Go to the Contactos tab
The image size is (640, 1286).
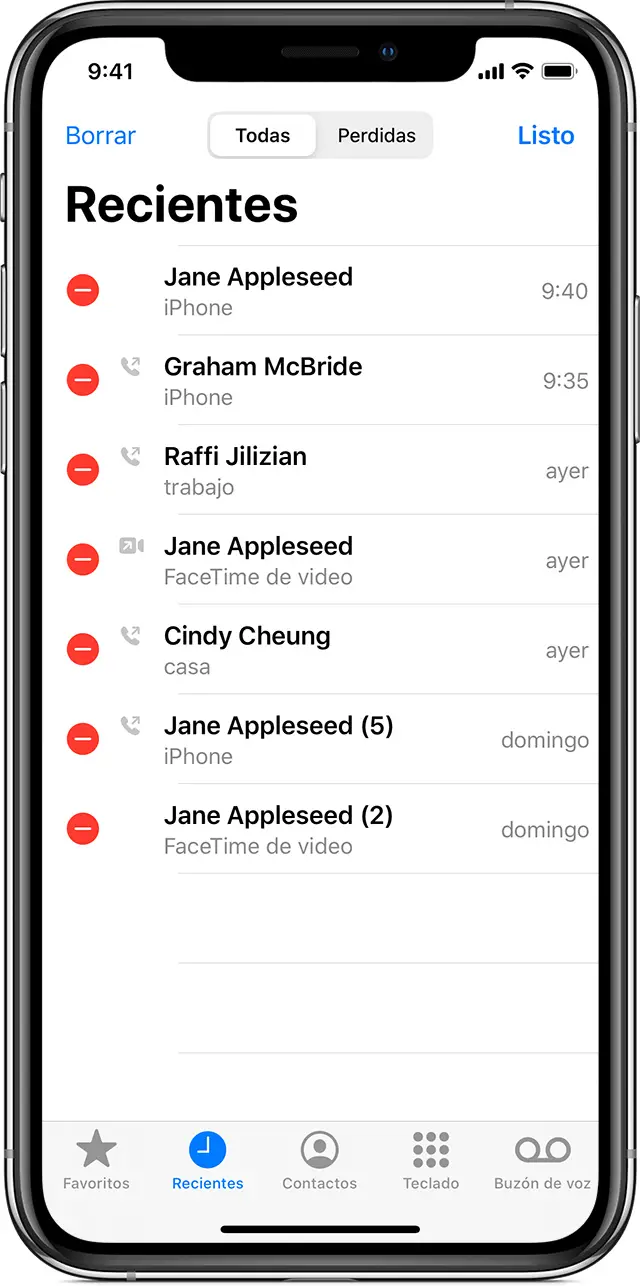[x=320, y=1161]
